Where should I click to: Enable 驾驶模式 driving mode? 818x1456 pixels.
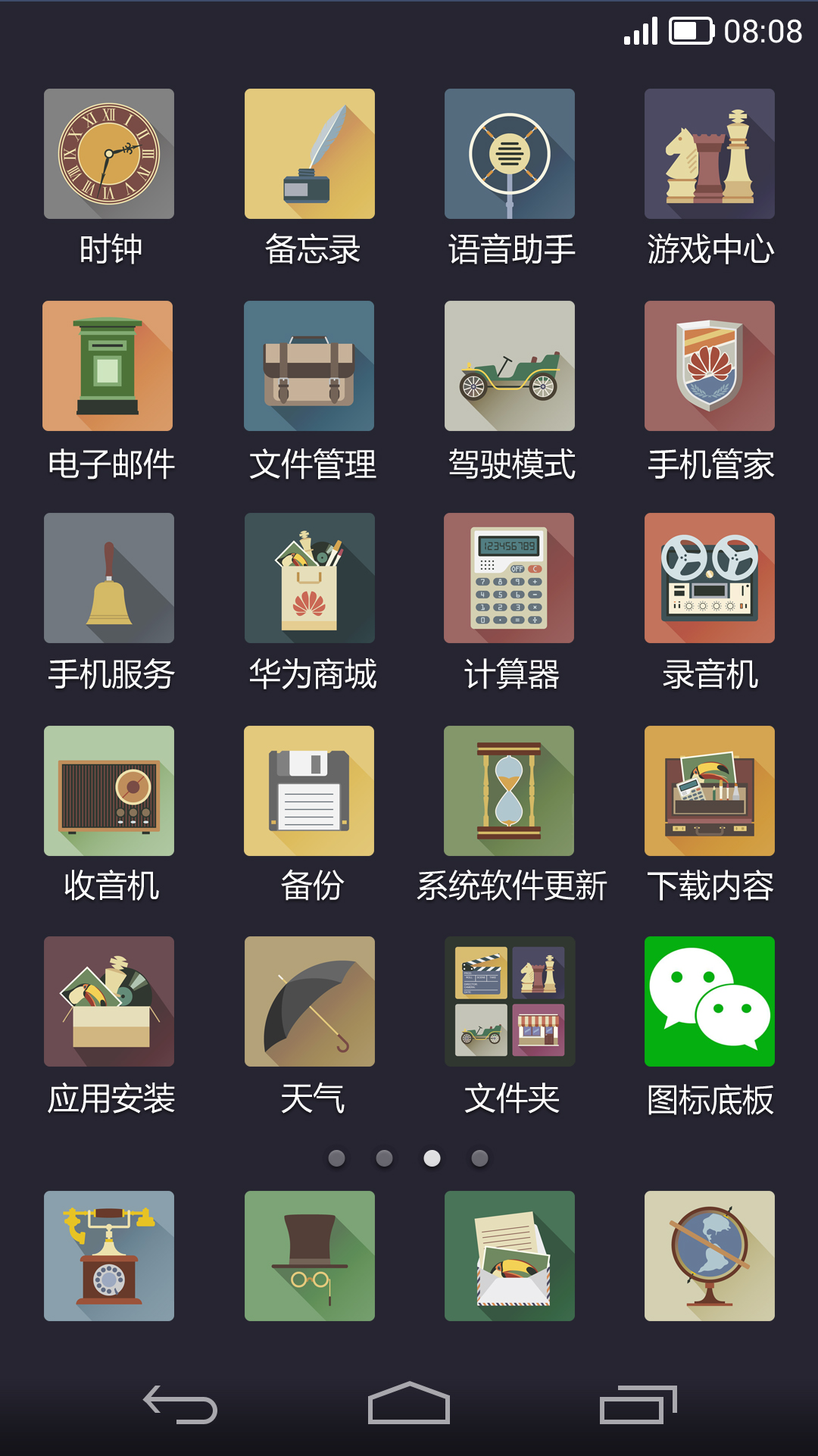point(509,366)
